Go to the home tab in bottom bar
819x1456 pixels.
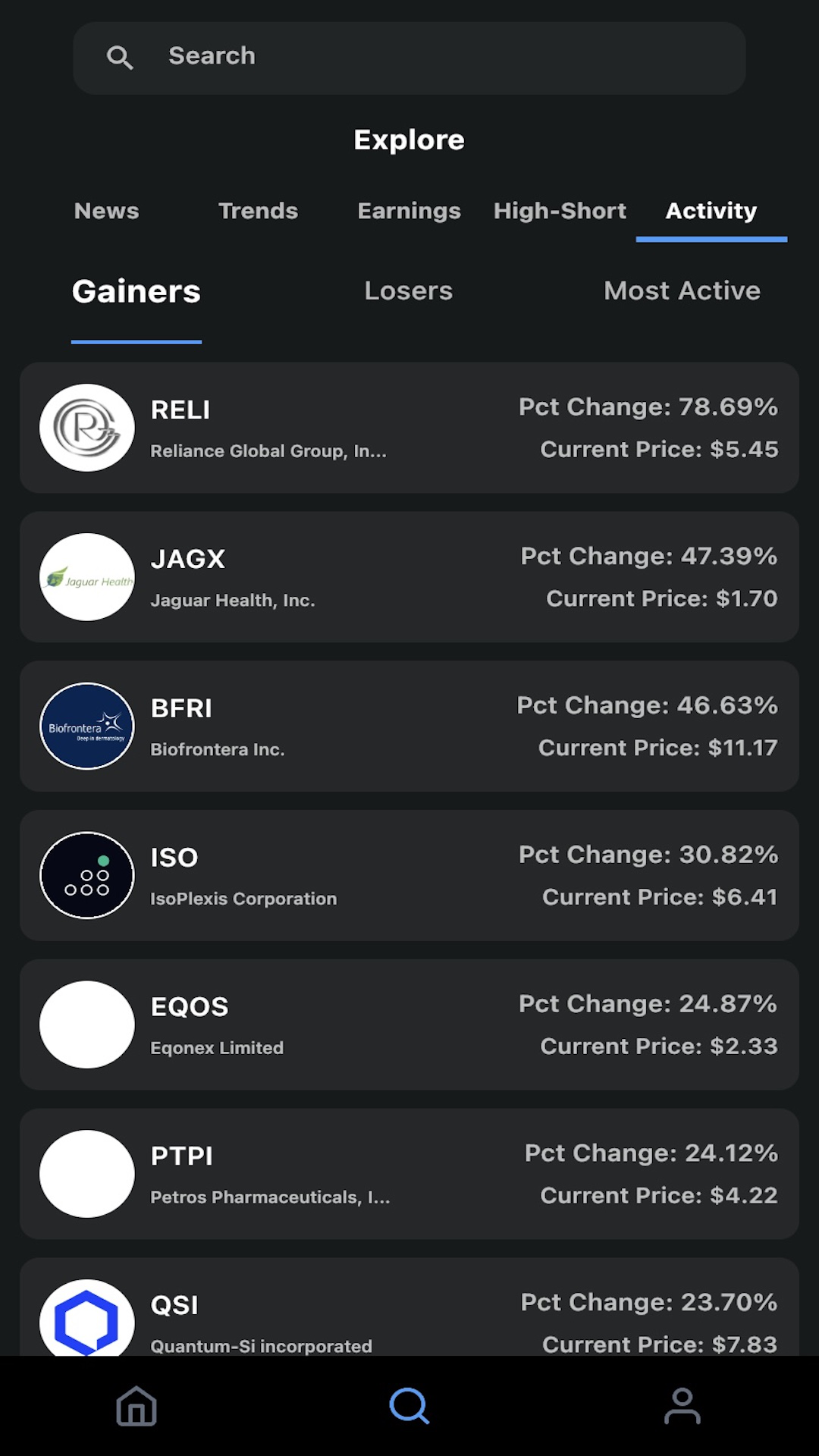tap(136, 1406)
